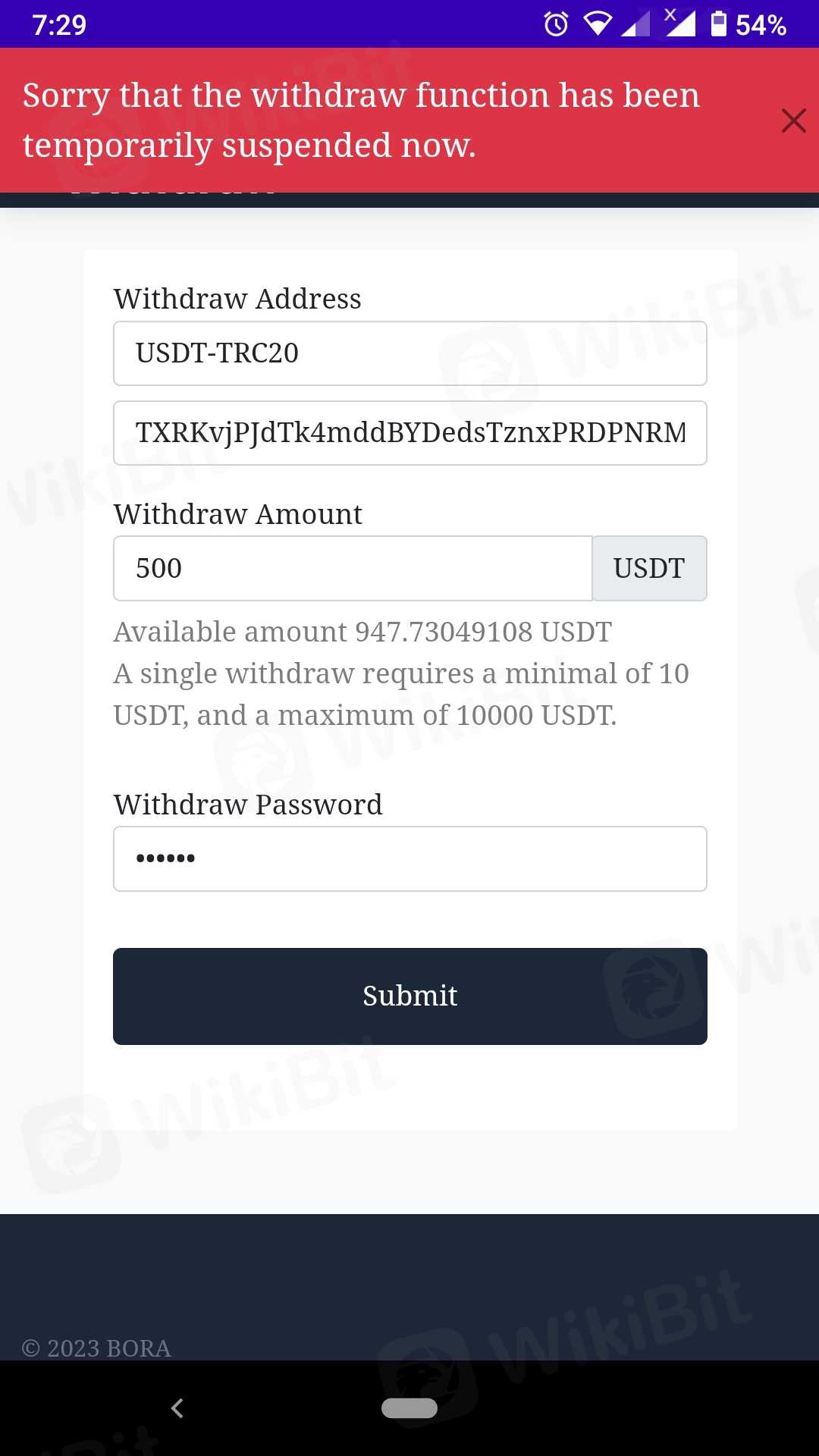Edit the wallet address field

(x=409, y=433)
